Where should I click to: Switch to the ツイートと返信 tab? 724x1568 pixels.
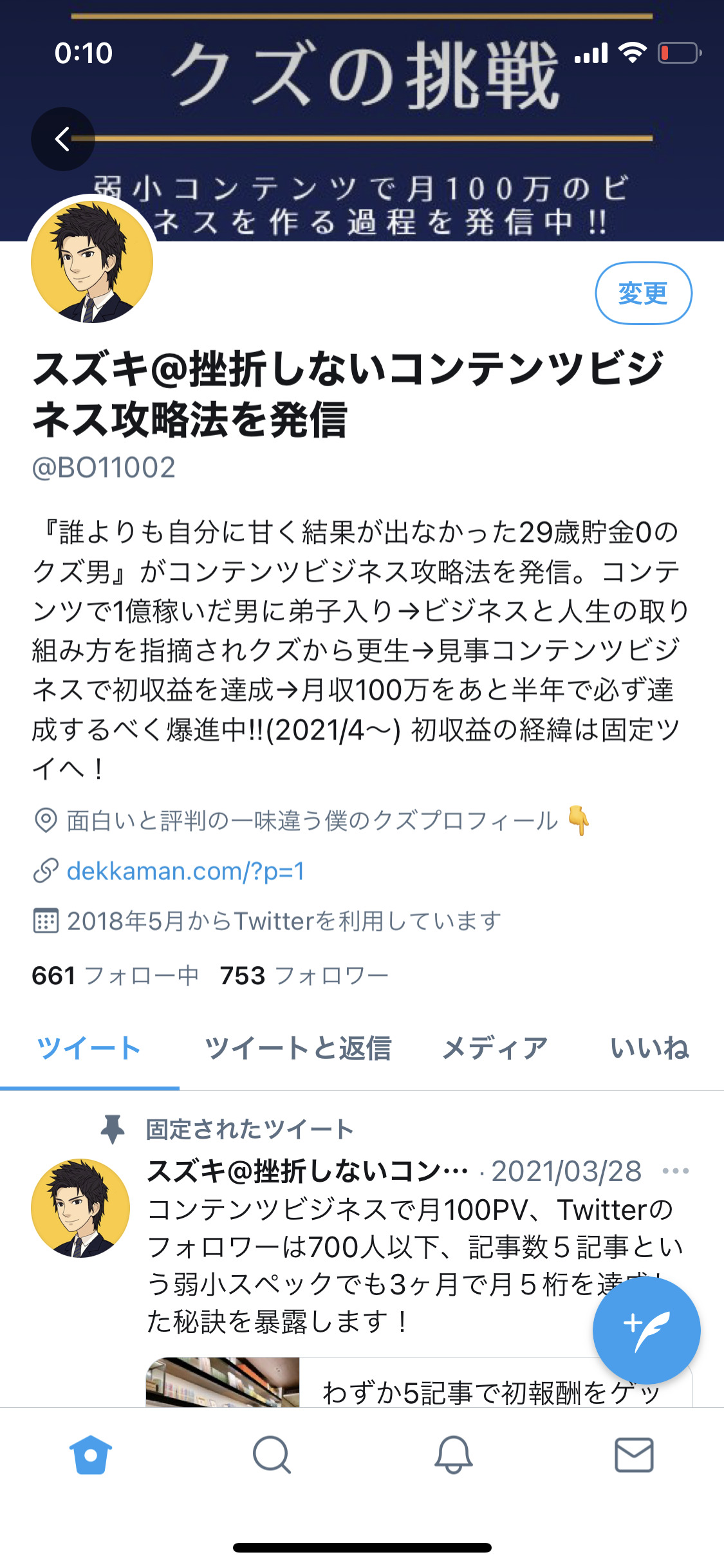pyautogui.click(x=298, y=1048)
